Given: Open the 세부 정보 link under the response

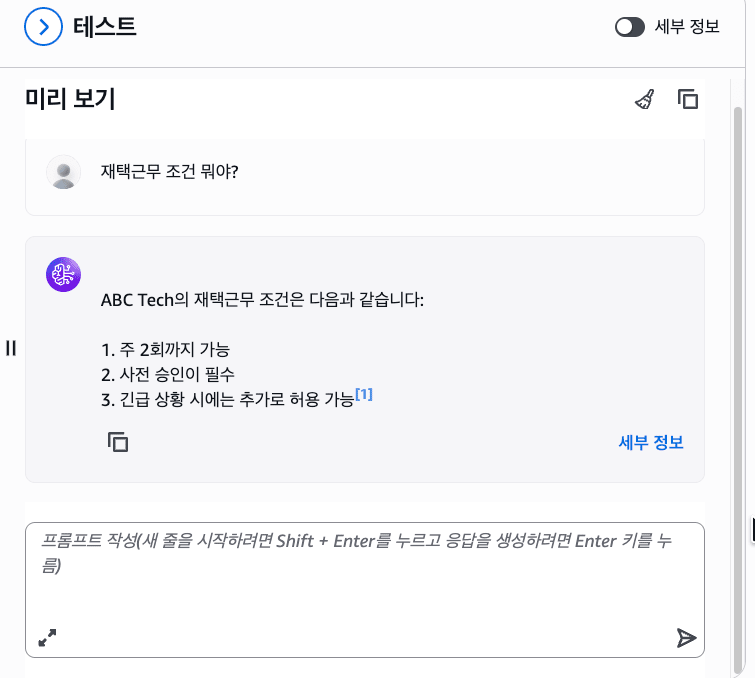Looking at the screenshot, I should click(651, 442).
